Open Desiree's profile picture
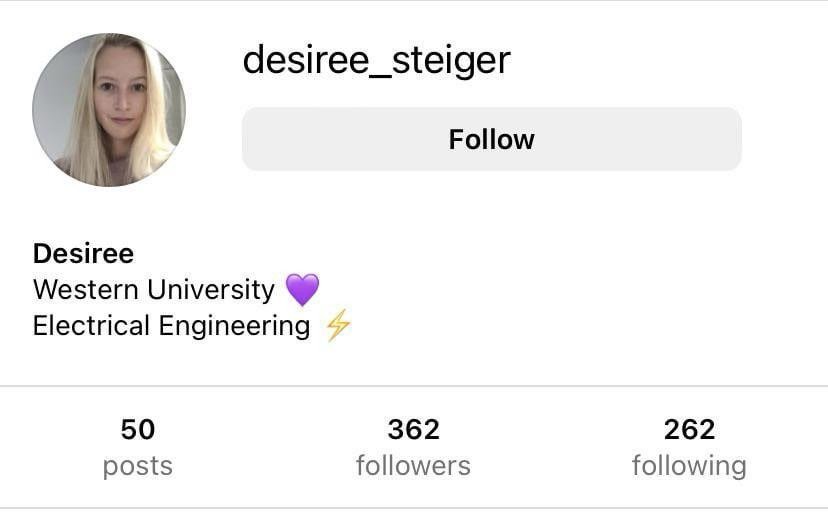This screenshot has width=828, height=512. 109,110
